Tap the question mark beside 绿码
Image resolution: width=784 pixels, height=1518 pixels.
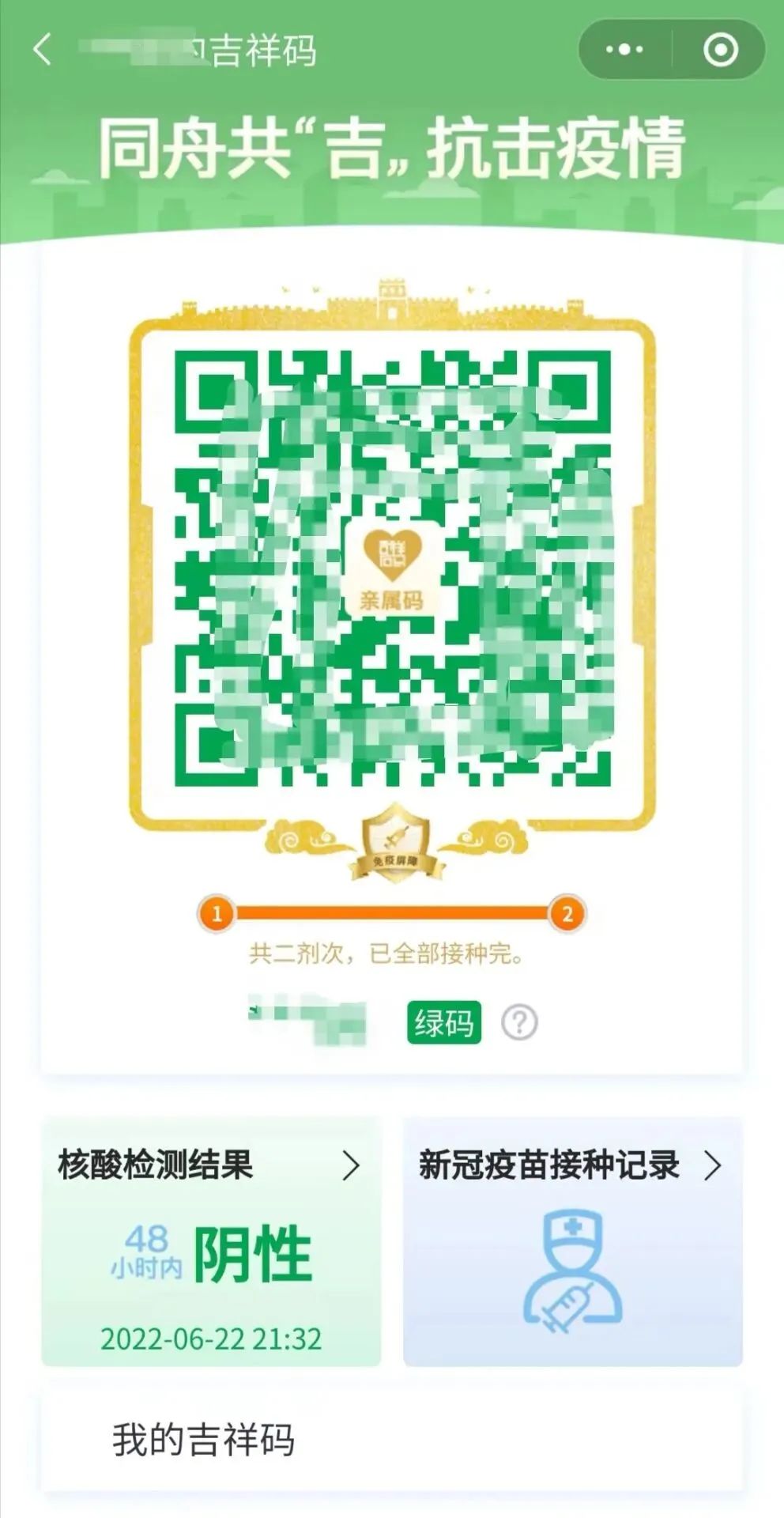point(519,1022)
